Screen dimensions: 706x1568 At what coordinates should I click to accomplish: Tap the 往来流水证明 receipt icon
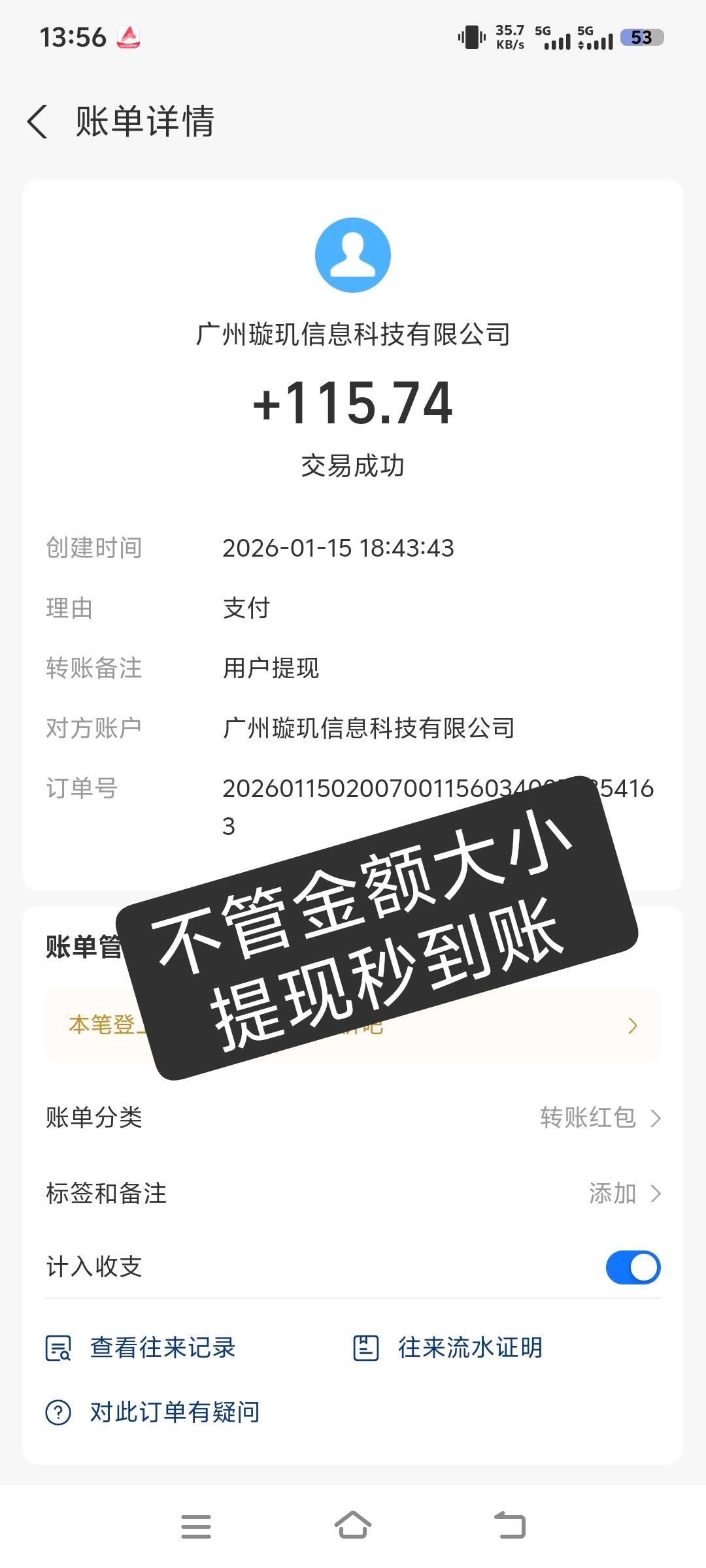pos(366,1347)
